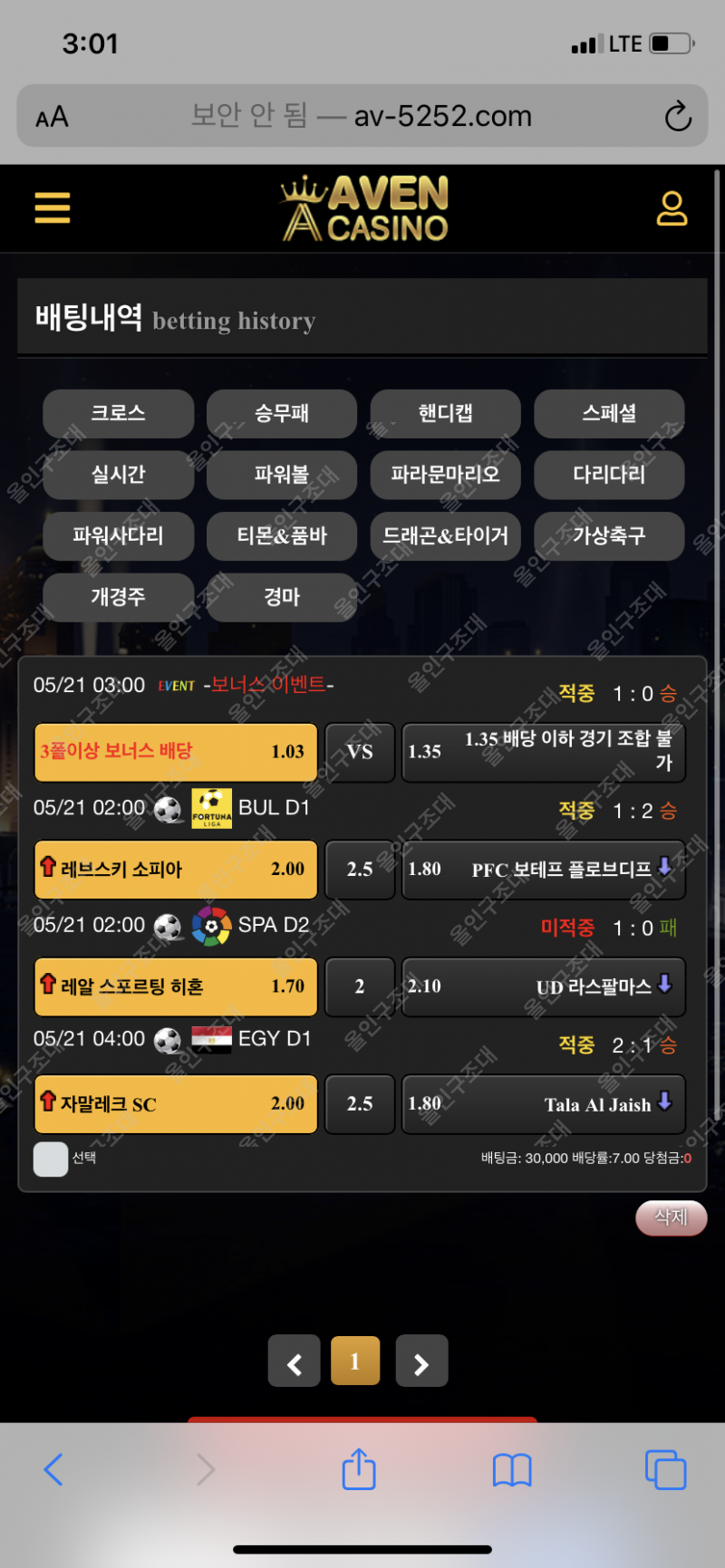This screenshot has width=725, height=1568.
Task: Select the 크로스 bet type filter
Action: coord(119,413)
